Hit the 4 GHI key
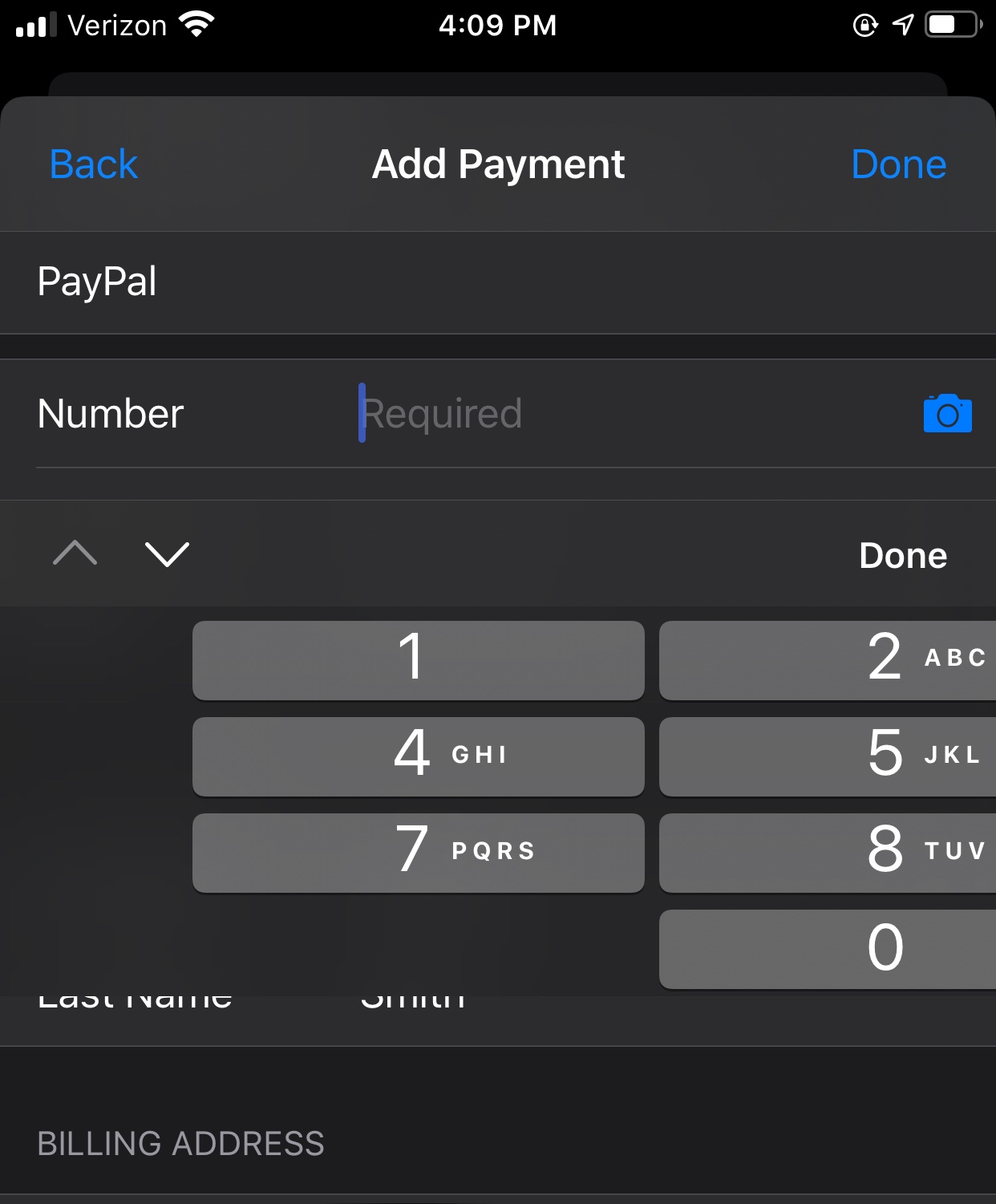Viewport: 996px width, 1204px height. (418, 756)
